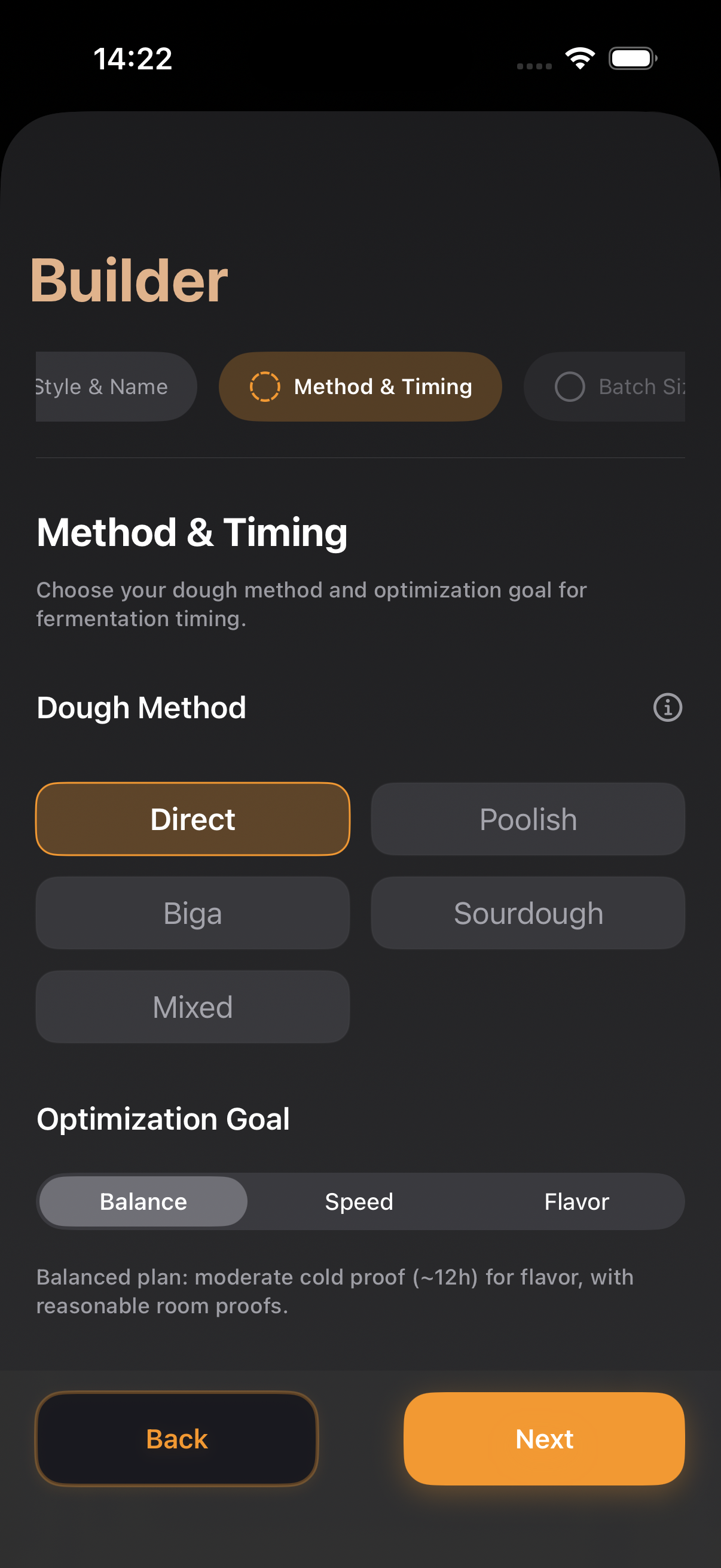The height and width of the screenshot is (1568, 721).
Task: Pick the Biga dough method
Action: (x=193, y=913)
